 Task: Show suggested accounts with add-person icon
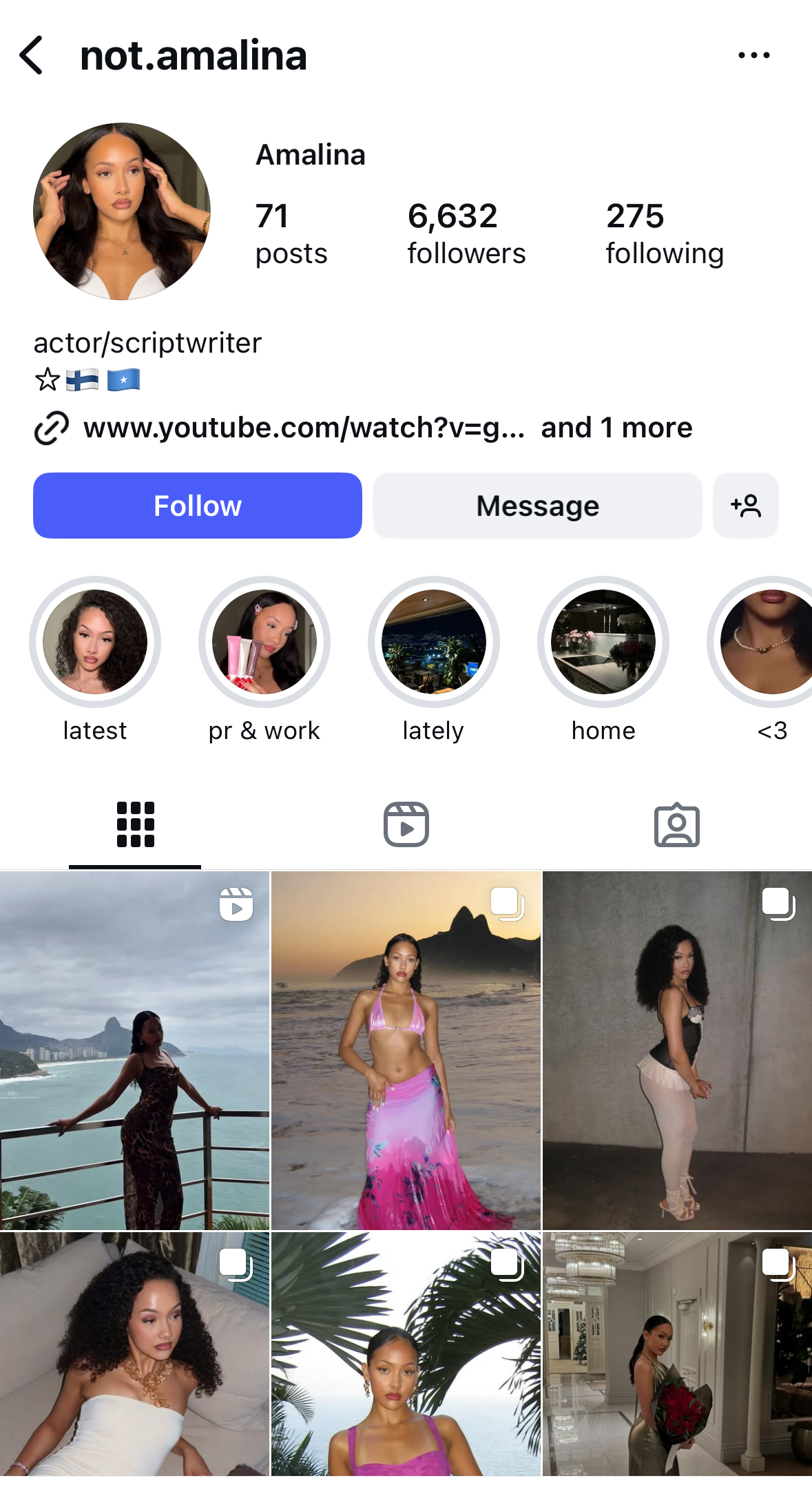click(746, 506)
